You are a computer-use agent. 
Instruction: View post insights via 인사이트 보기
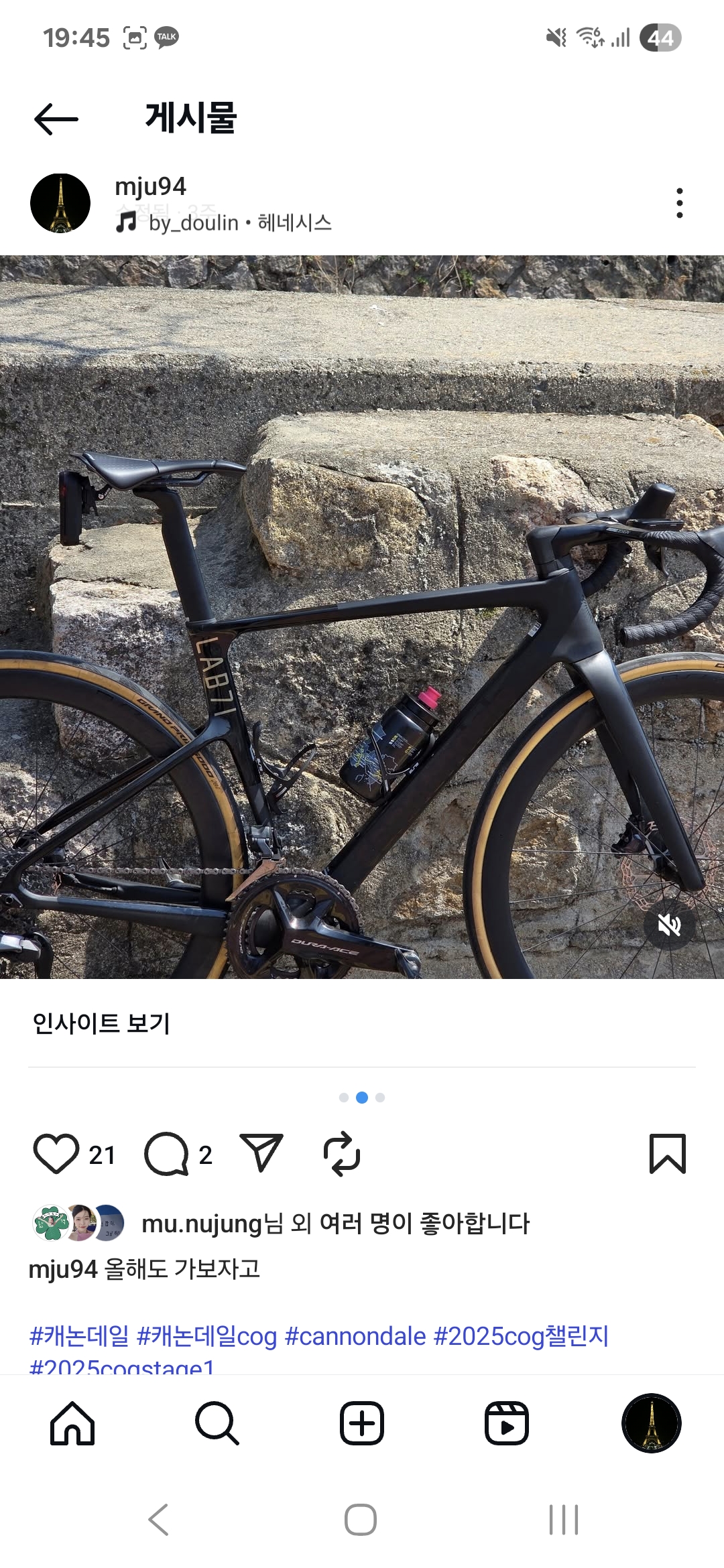click(101, 1023)
